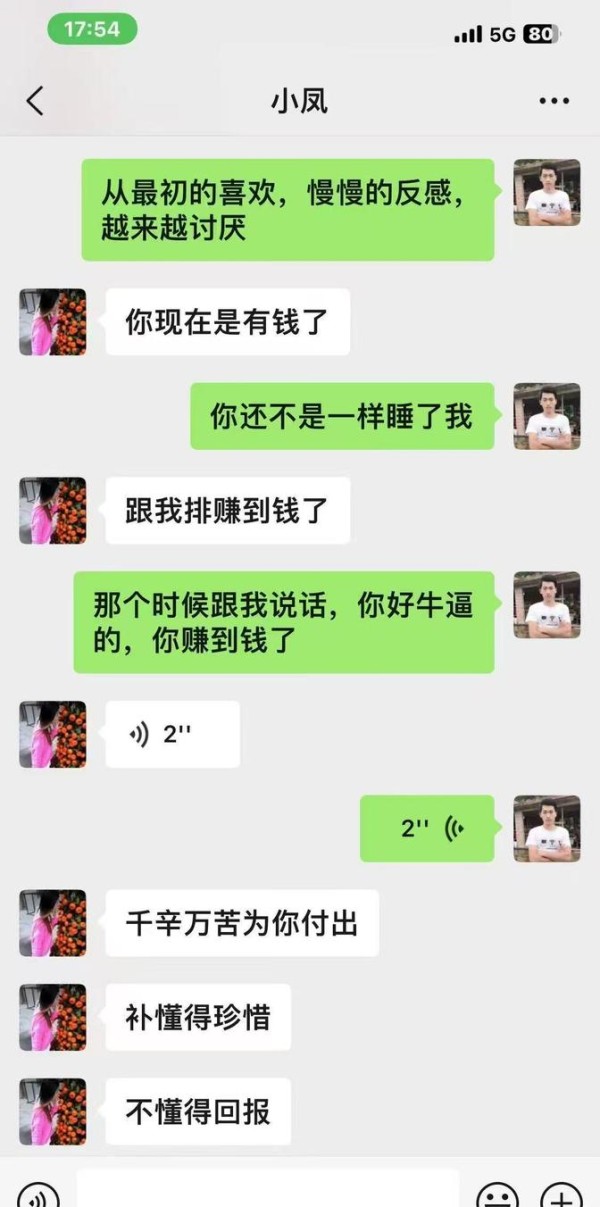The width and height of the screenshot is (600, 1207).
Task: Play the sent 2'' voice message
Action: pyautogui.click(x=427, y=828)
